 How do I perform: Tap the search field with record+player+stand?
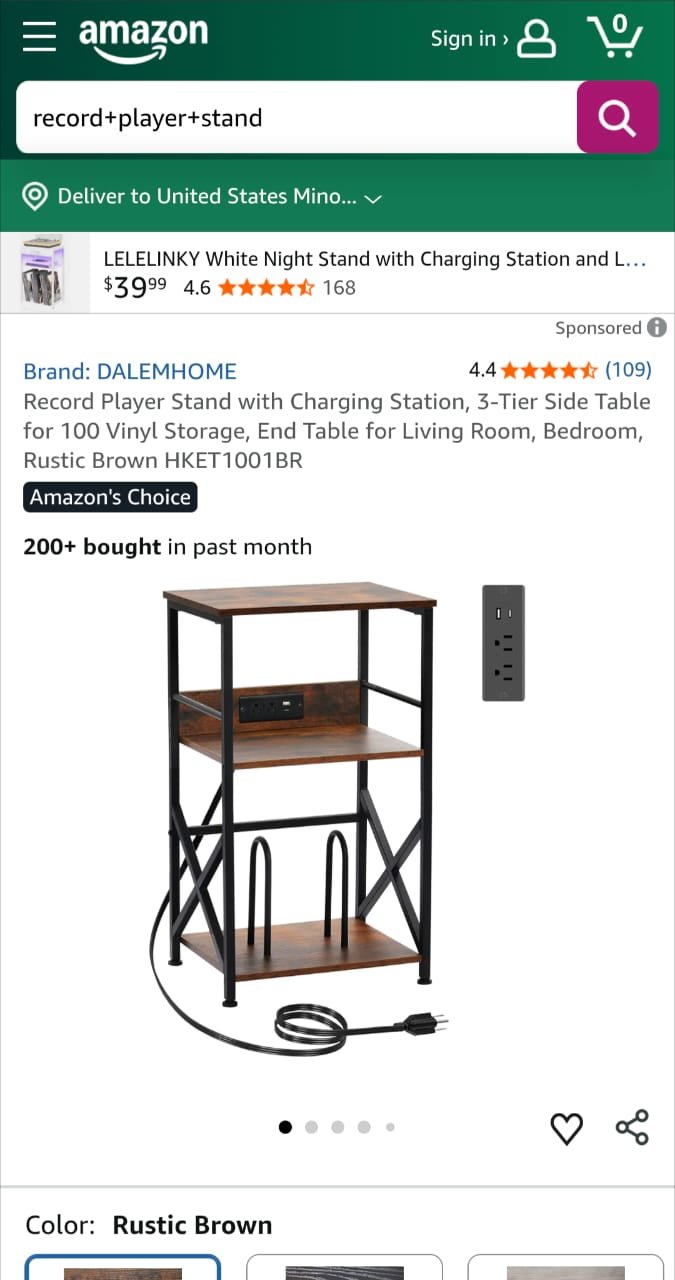pyautogui.click(x=295, y=118)
